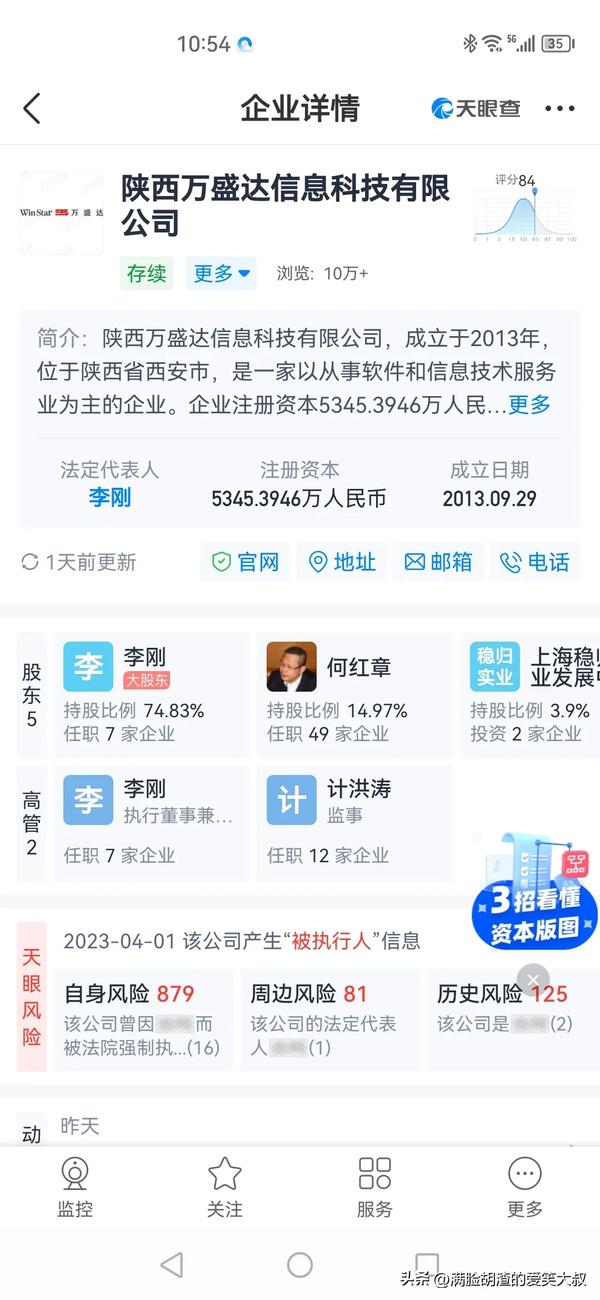Tap the 电话 button
This screenshot has width=600, height=1300.
[534, 562]
